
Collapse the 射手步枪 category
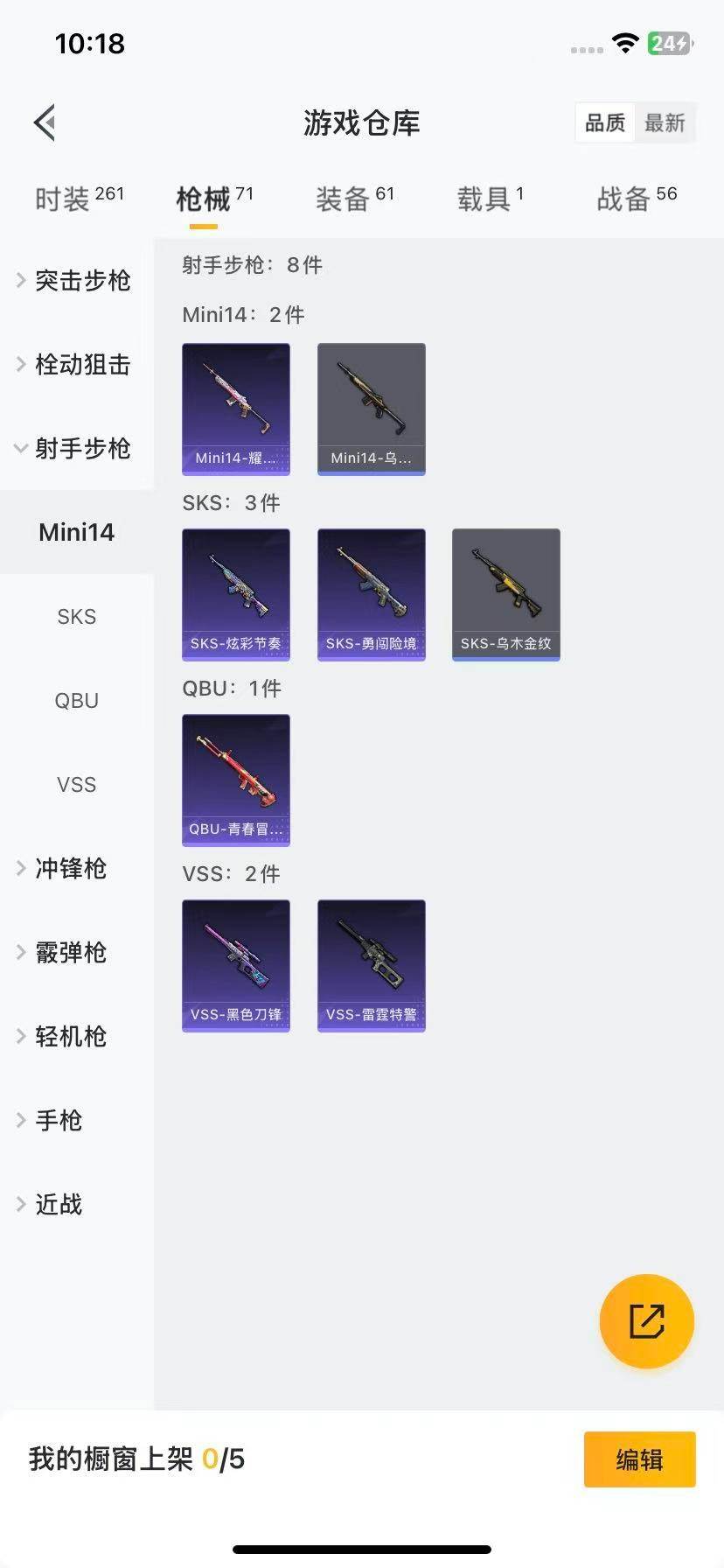tap(81, 449)
